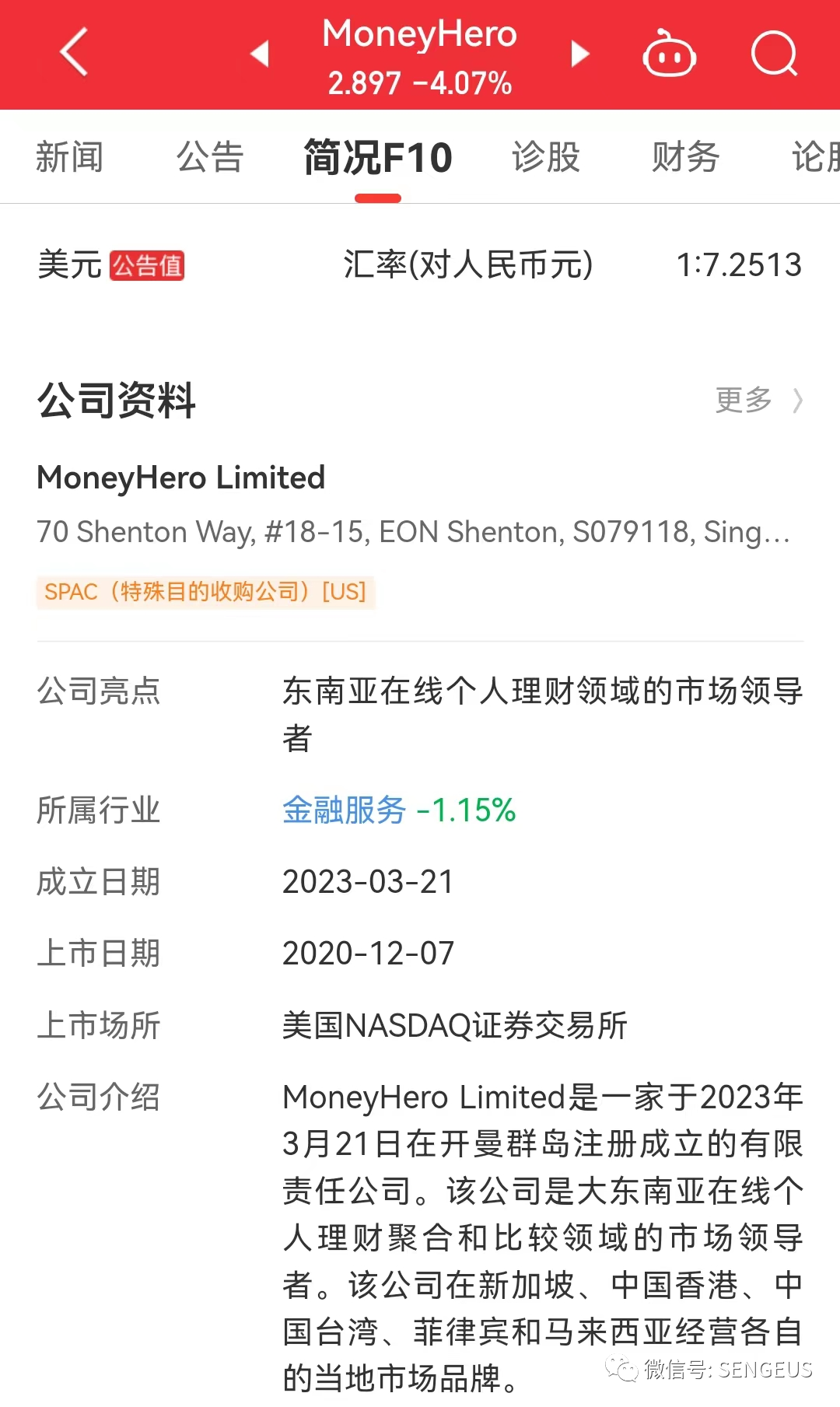Switch to the 新闻 tab

pyautogui.click(x=69, y=157)
